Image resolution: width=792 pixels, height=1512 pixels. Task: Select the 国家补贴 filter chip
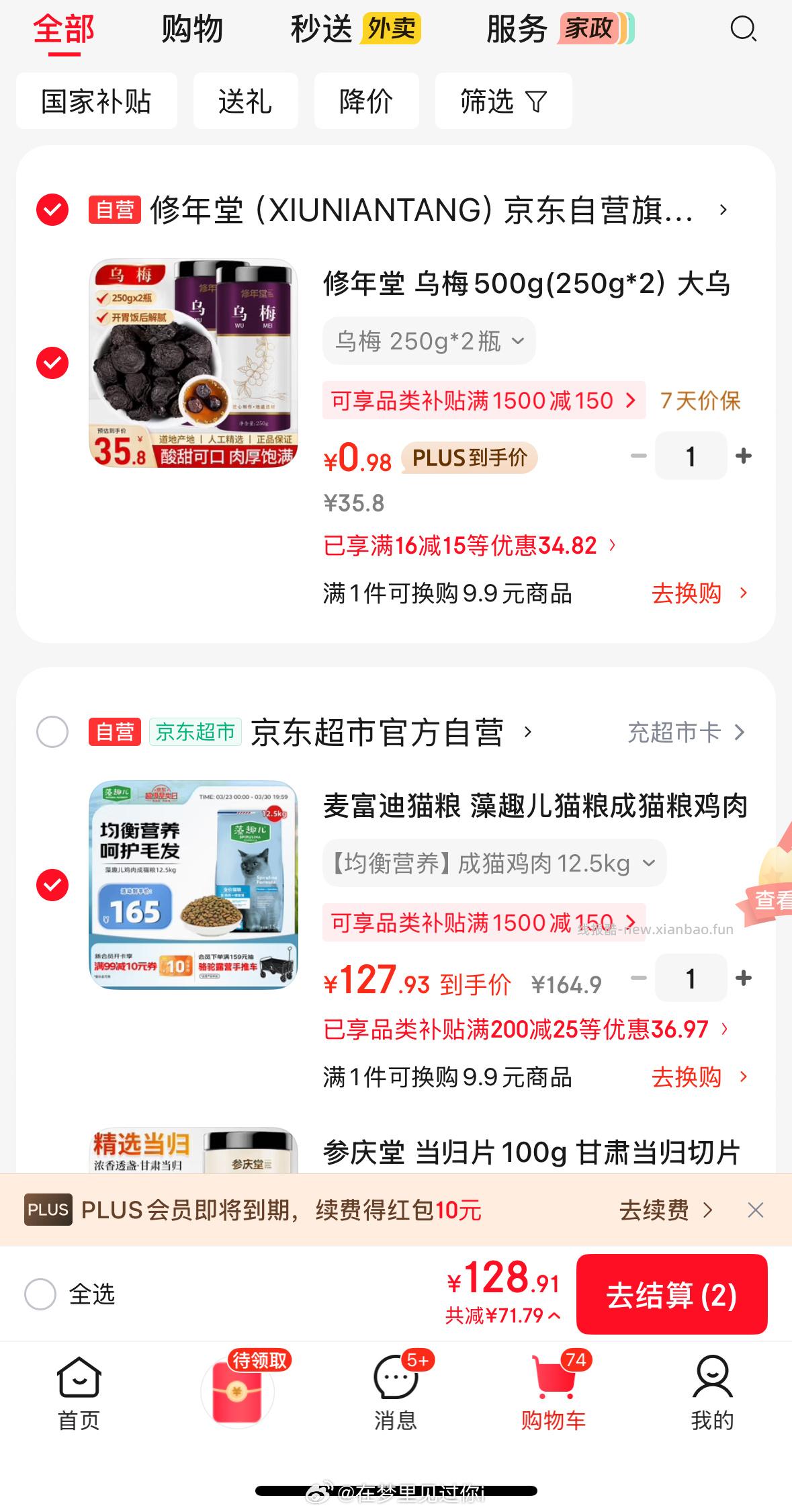[96, 101]
